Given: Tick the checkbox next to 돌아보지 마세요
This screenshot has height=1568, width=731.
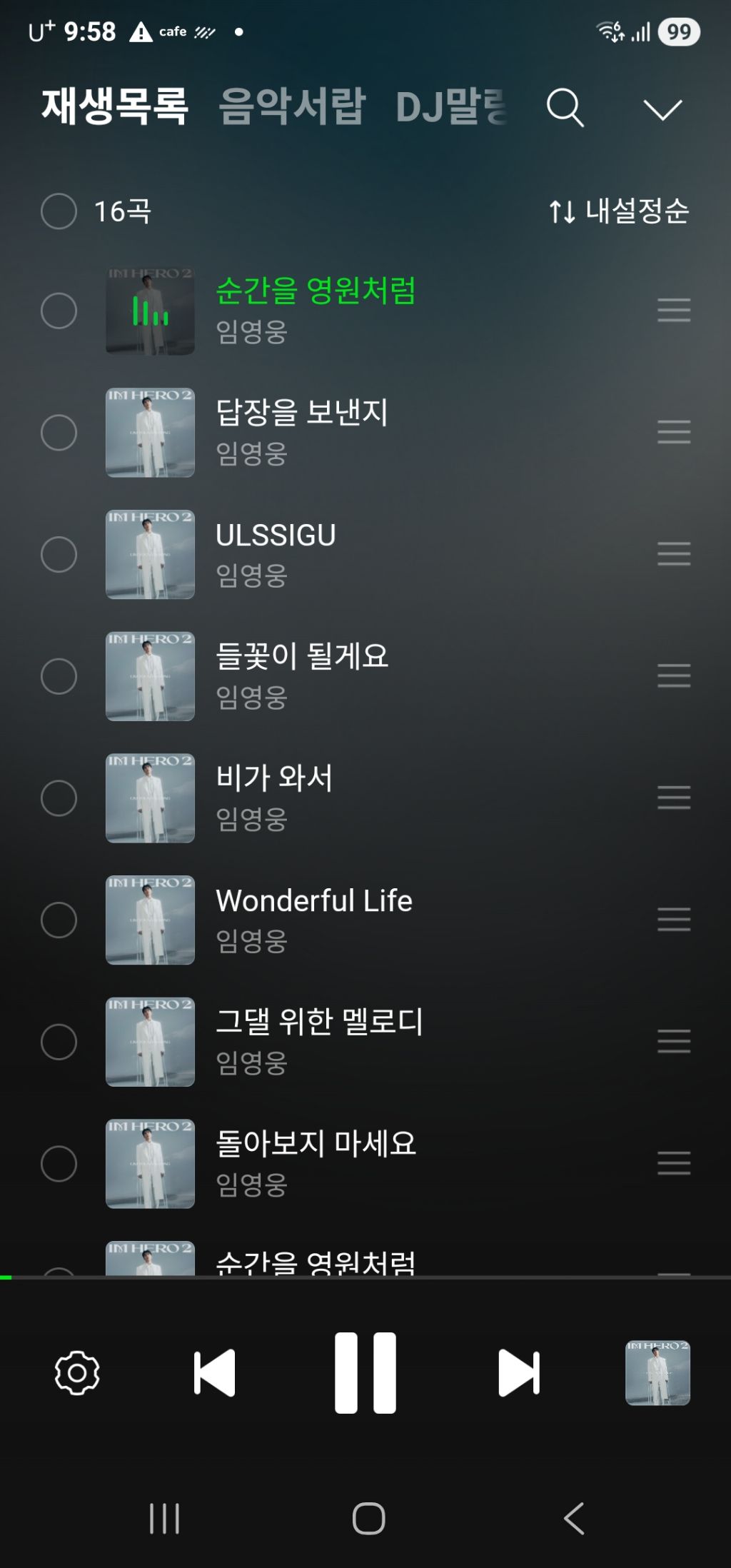Looking at the screenshot, I should 59,1164.
